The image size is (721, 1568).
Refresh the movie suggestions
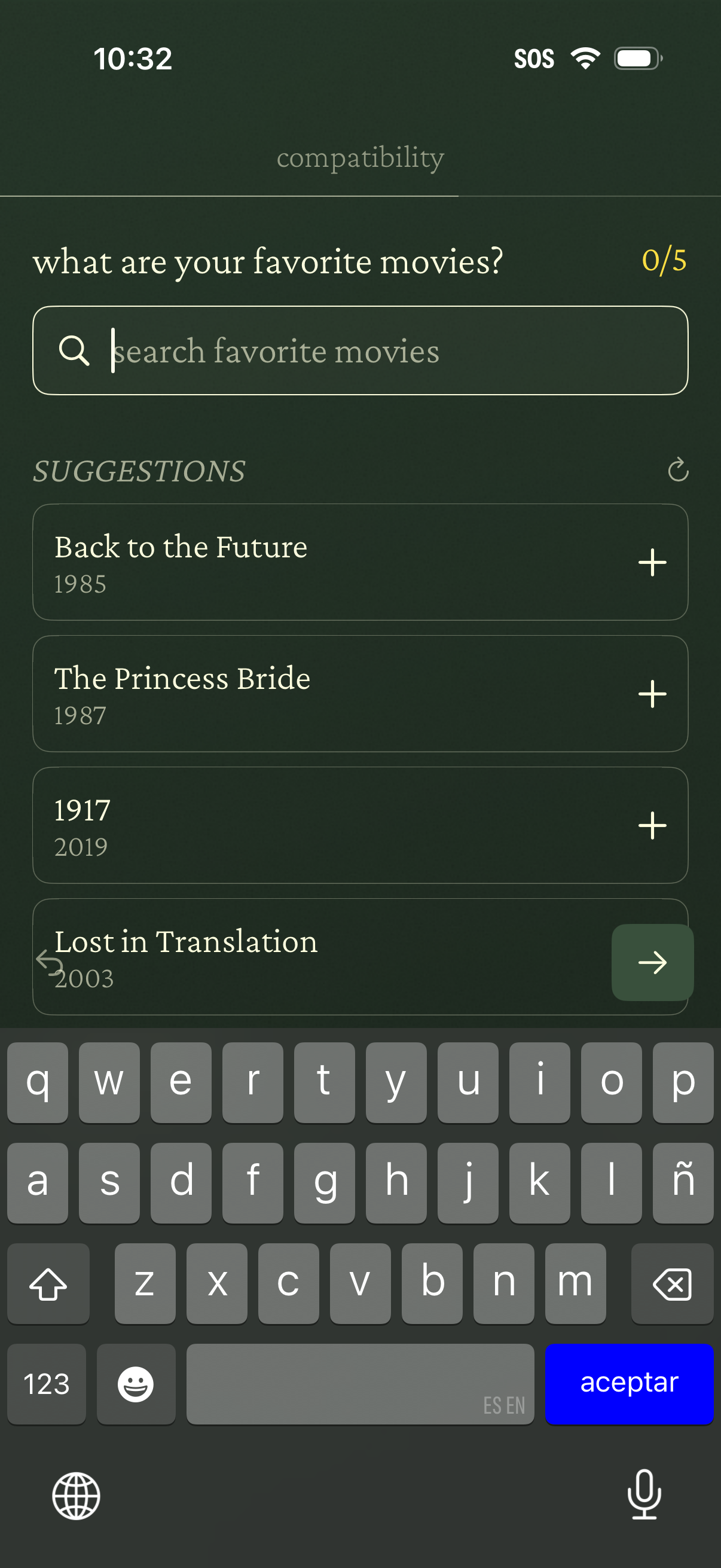(x=678, y=471)
